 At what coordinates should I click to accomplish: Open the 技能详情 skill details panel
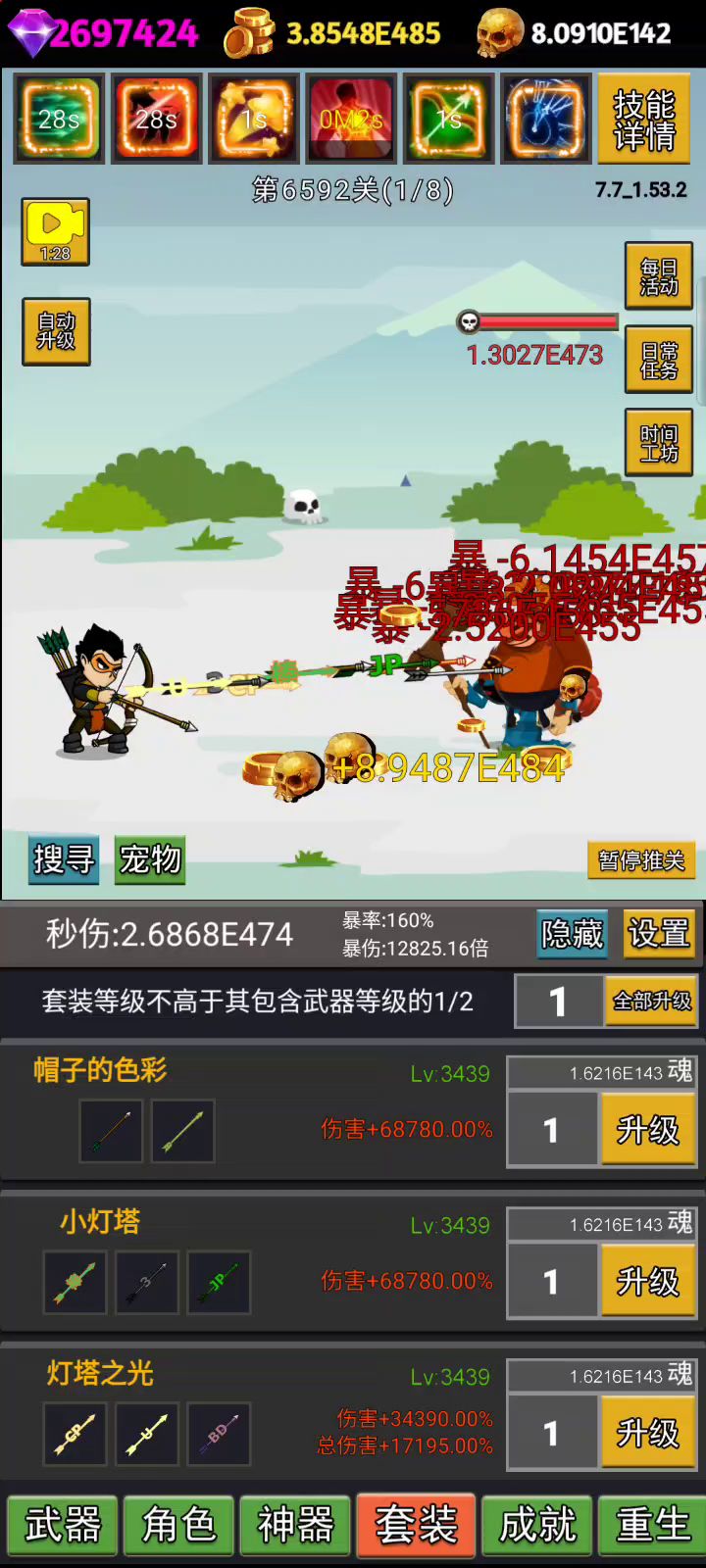click(643, 120)
